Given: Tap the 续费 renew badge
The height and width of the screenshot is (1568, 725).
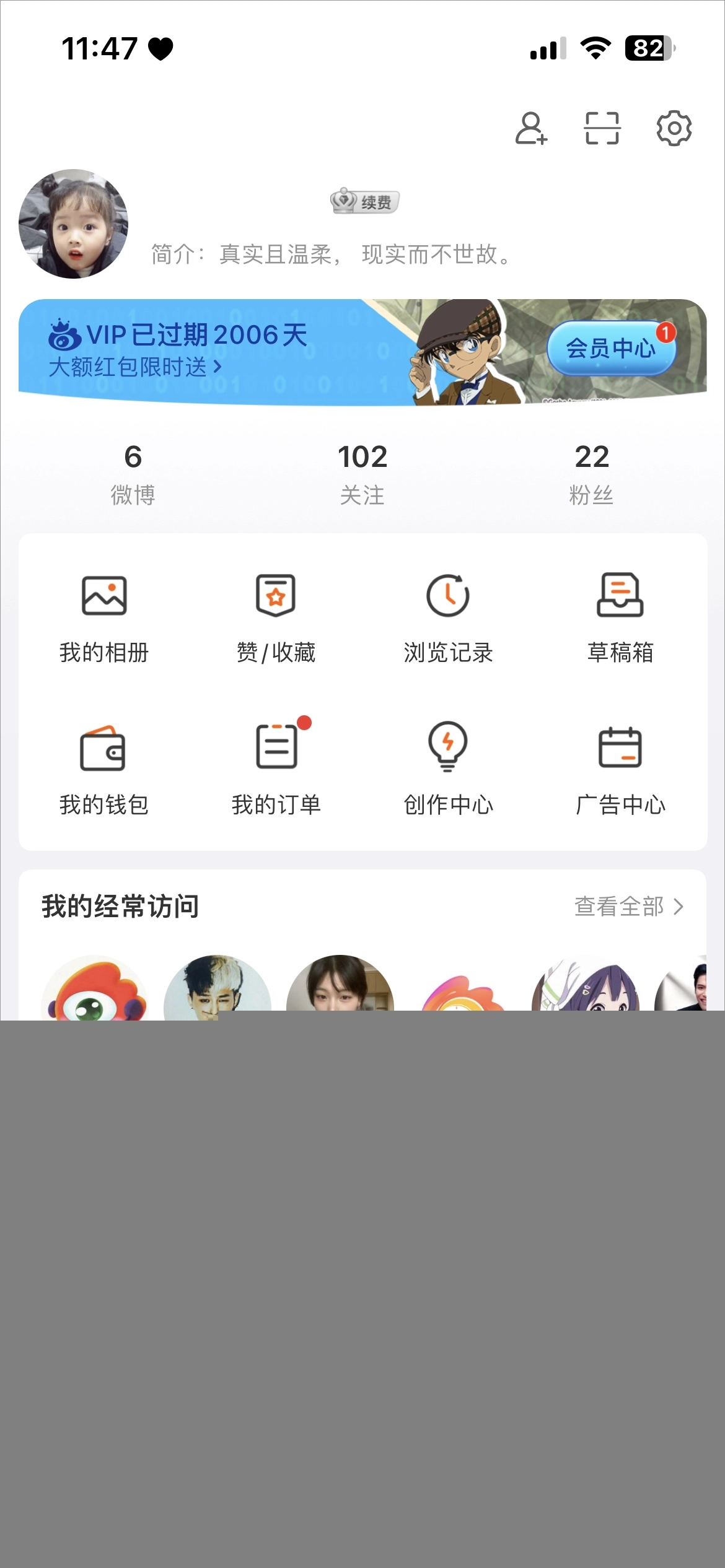Looking at the screenshot, I should click(x=365, y=201).
